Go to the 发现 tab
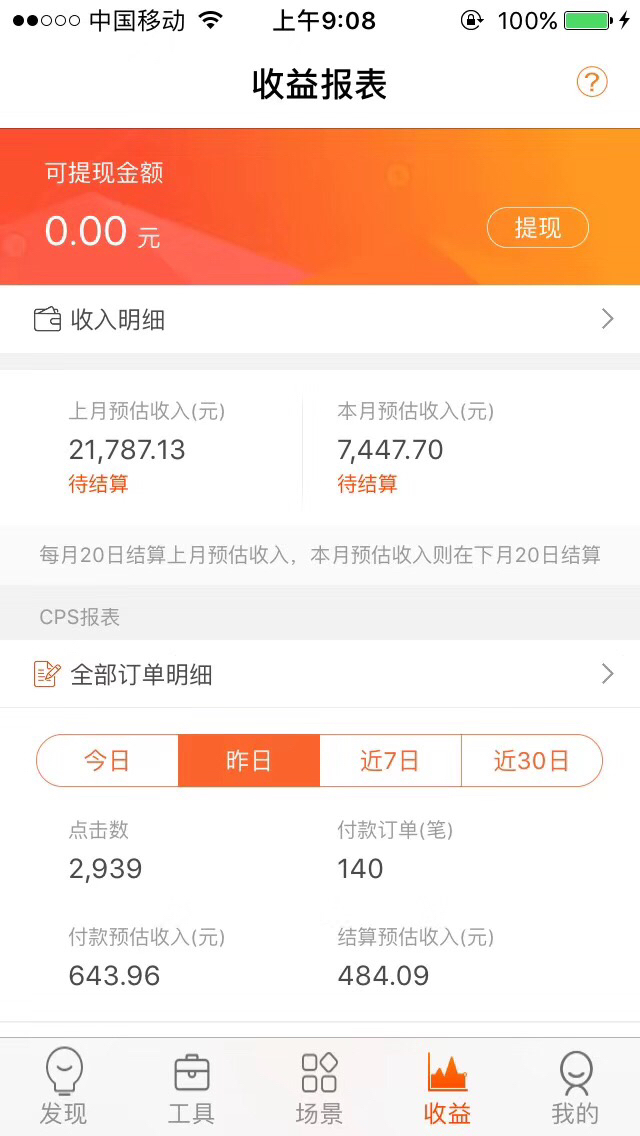 click(64, 1086)
